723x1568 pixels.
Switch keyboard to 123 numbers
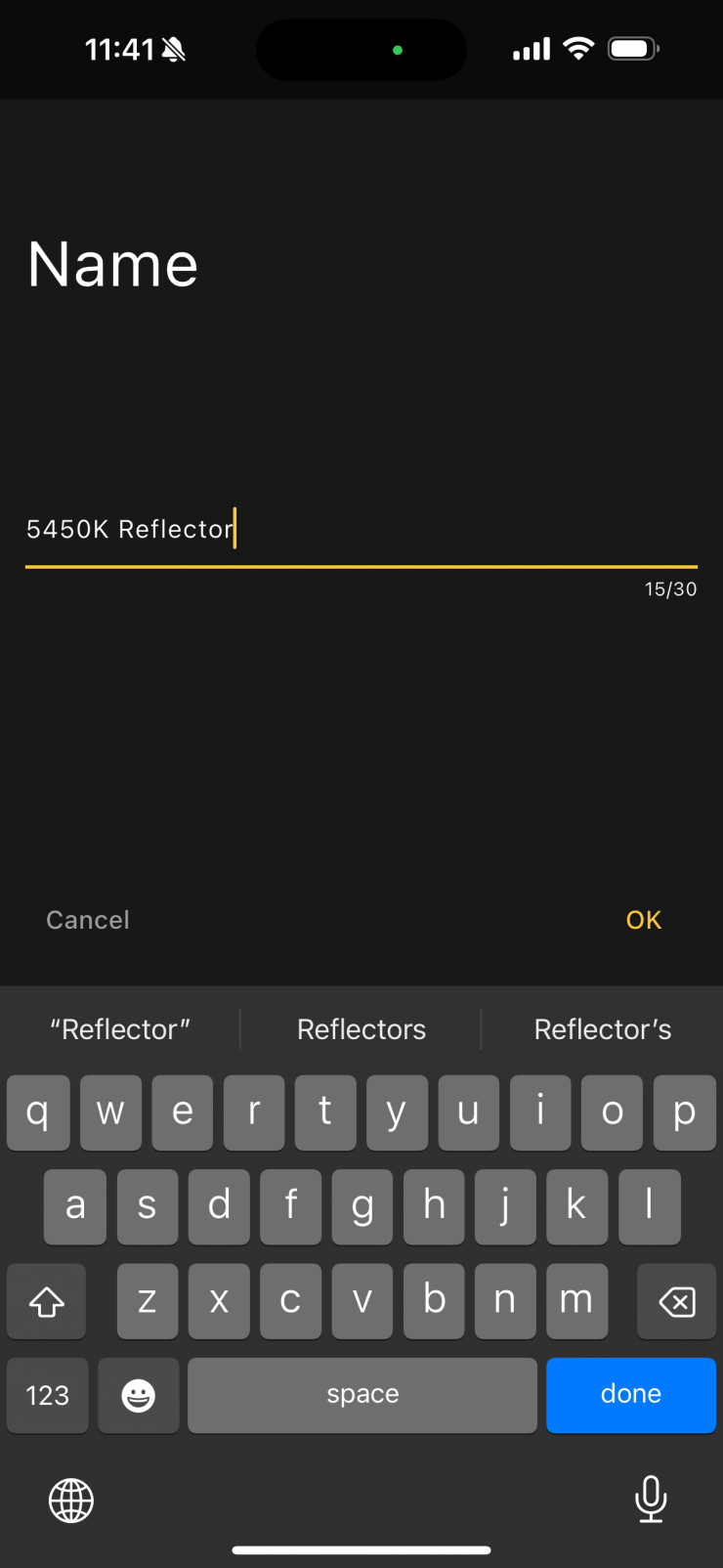pyautogui.click(x=47, y=1395)
